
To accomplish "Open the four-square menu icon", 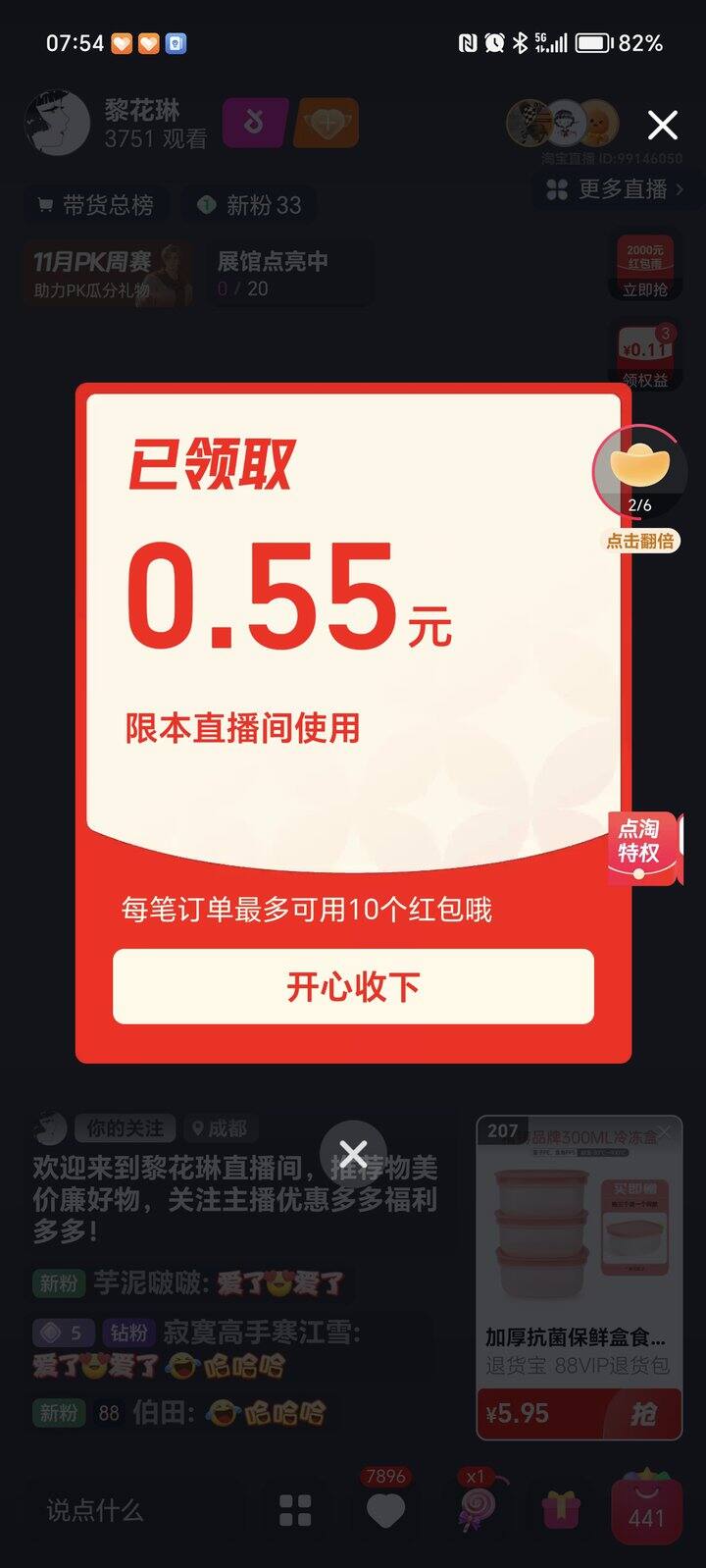I will (x=295, y=1510).
